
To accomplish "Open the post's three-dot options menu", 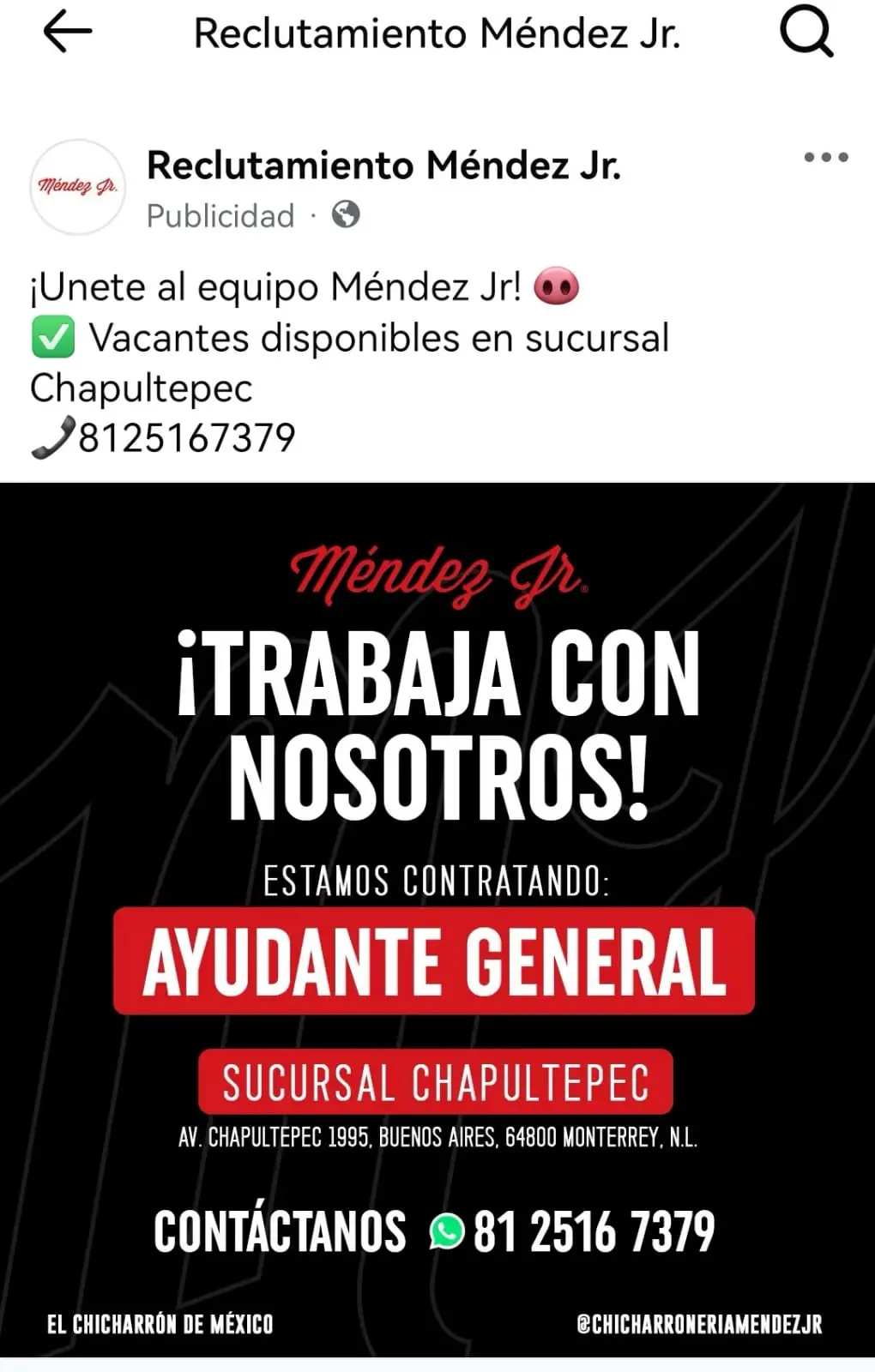I will pyautogui.click(x=825, y=158).
